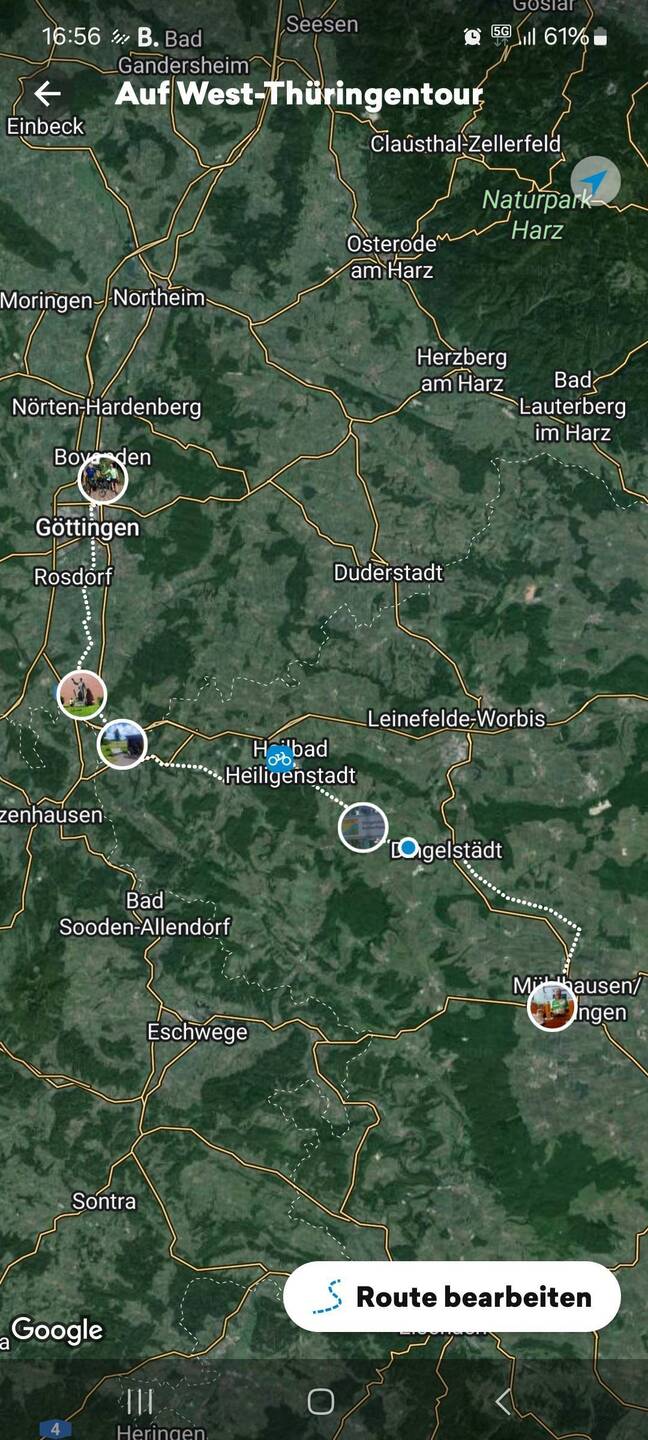This screenshot has height=1440, width=648.
Task: Open recent apps from the navigation bar
Action: tap(139, 1402)
